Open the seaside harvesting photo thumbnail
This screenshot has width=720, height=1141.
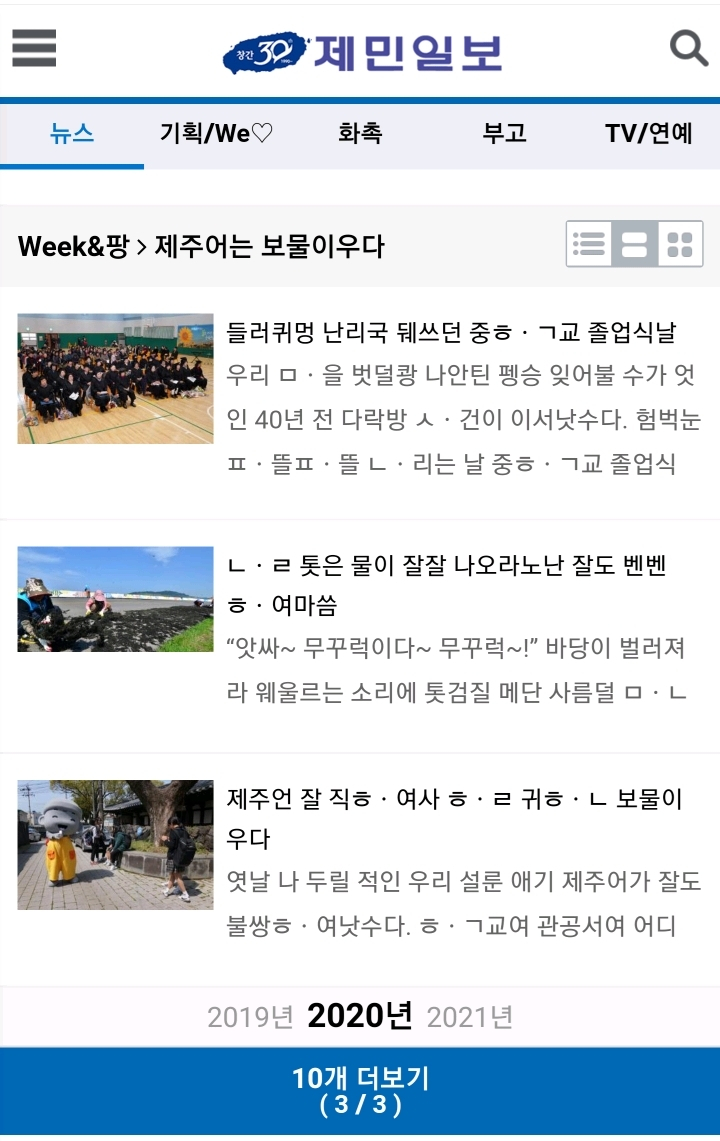tap(115, 599)
